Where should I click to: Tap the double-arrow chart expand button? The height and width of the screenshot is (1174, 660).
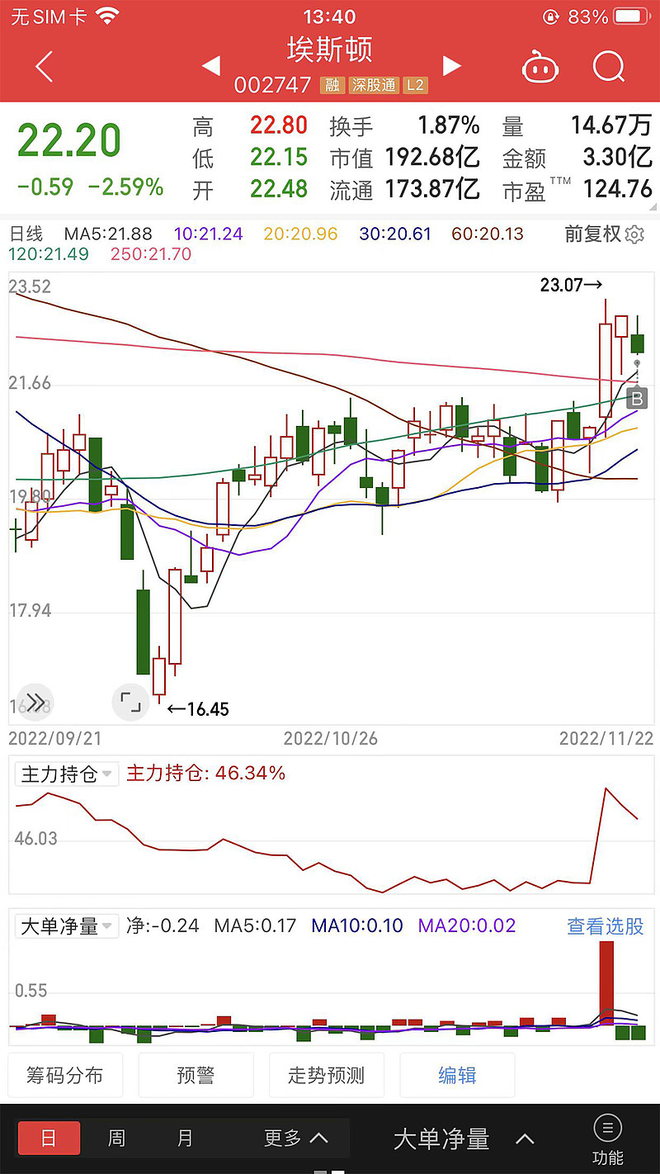pos(35,702)
